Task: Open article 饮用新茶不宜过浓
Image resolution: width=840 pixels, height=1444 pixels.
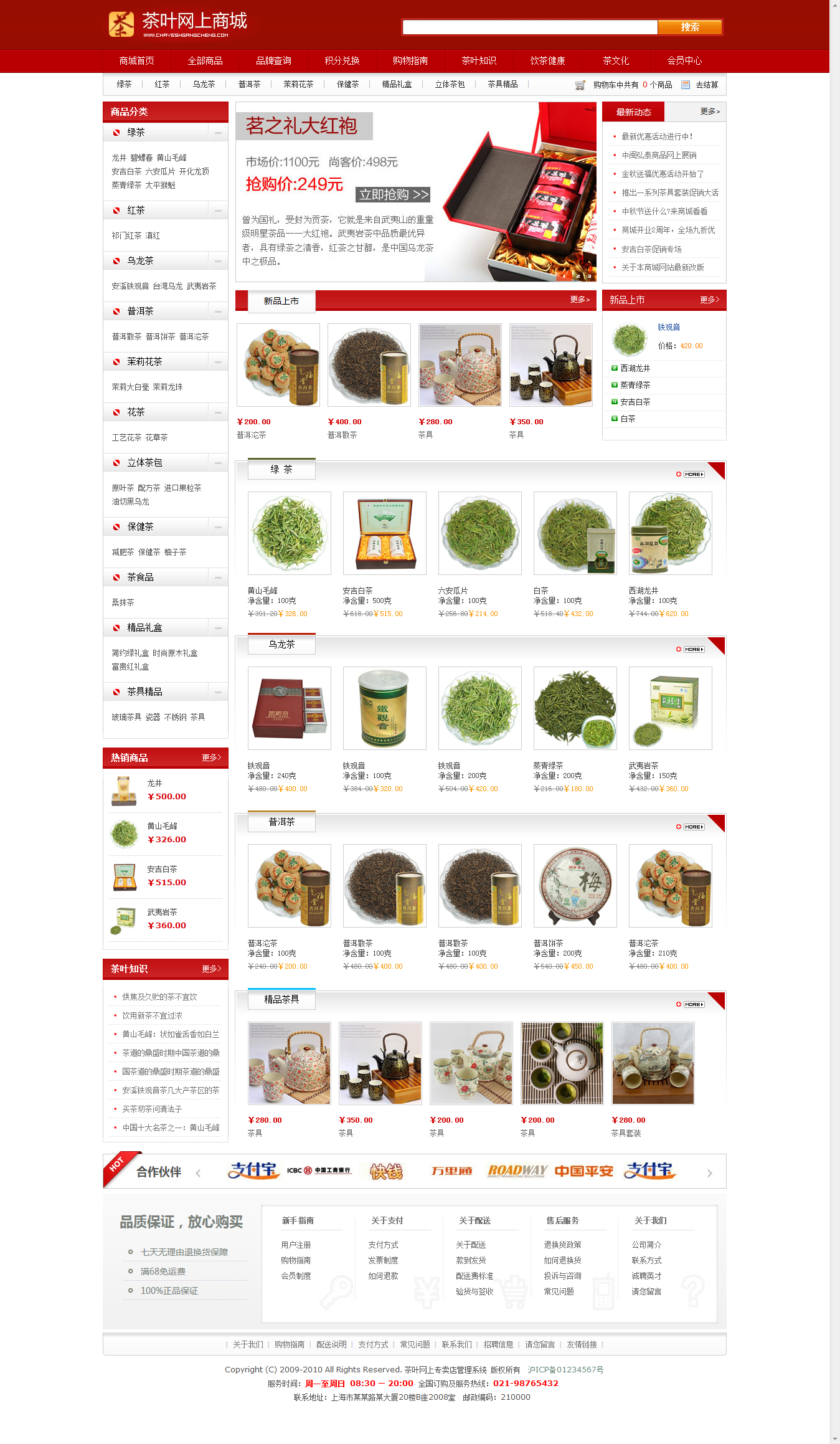Action: [x=152, y=1015]
